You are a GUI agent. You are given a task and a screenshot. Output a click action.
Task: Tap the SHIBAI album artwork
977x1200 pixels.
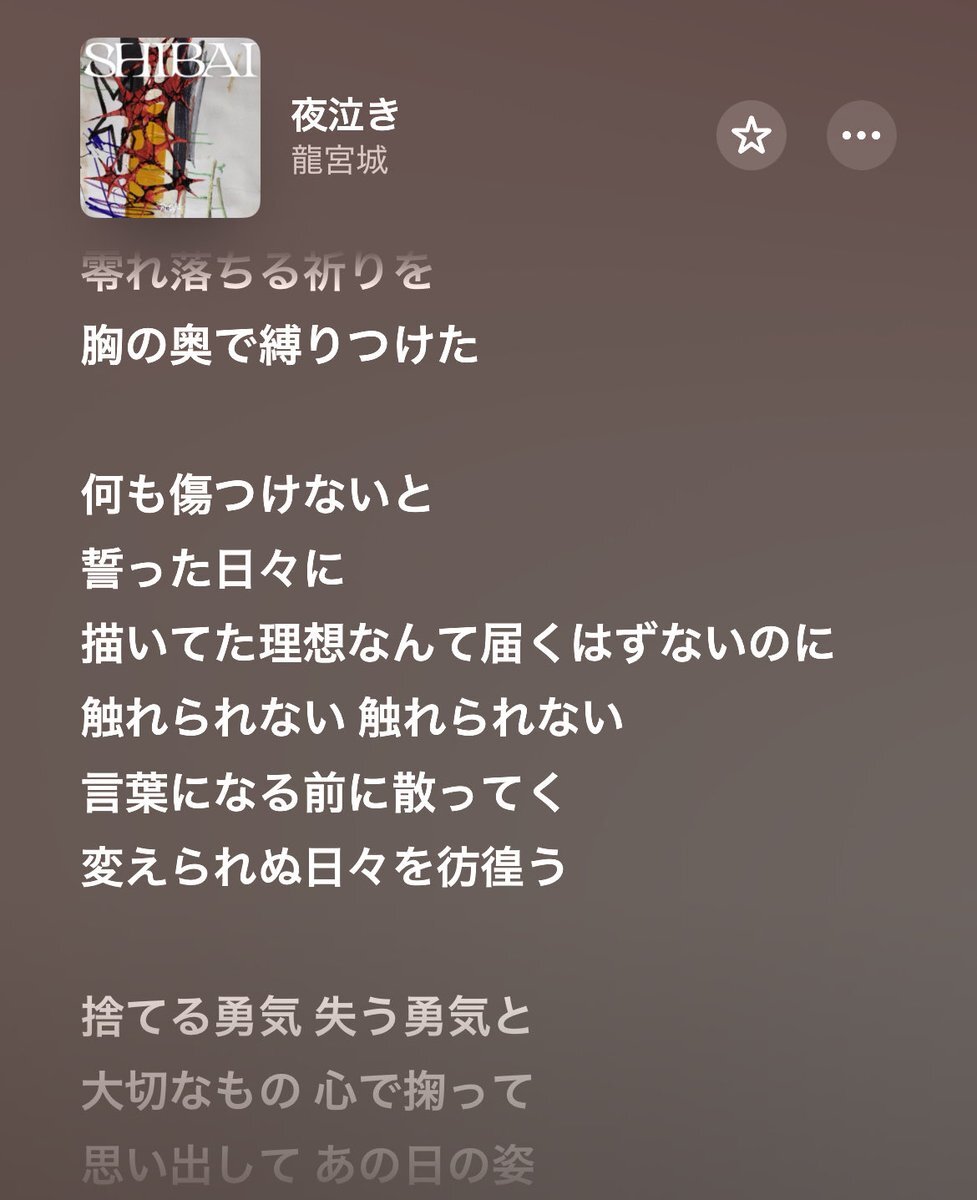point(170,128)
